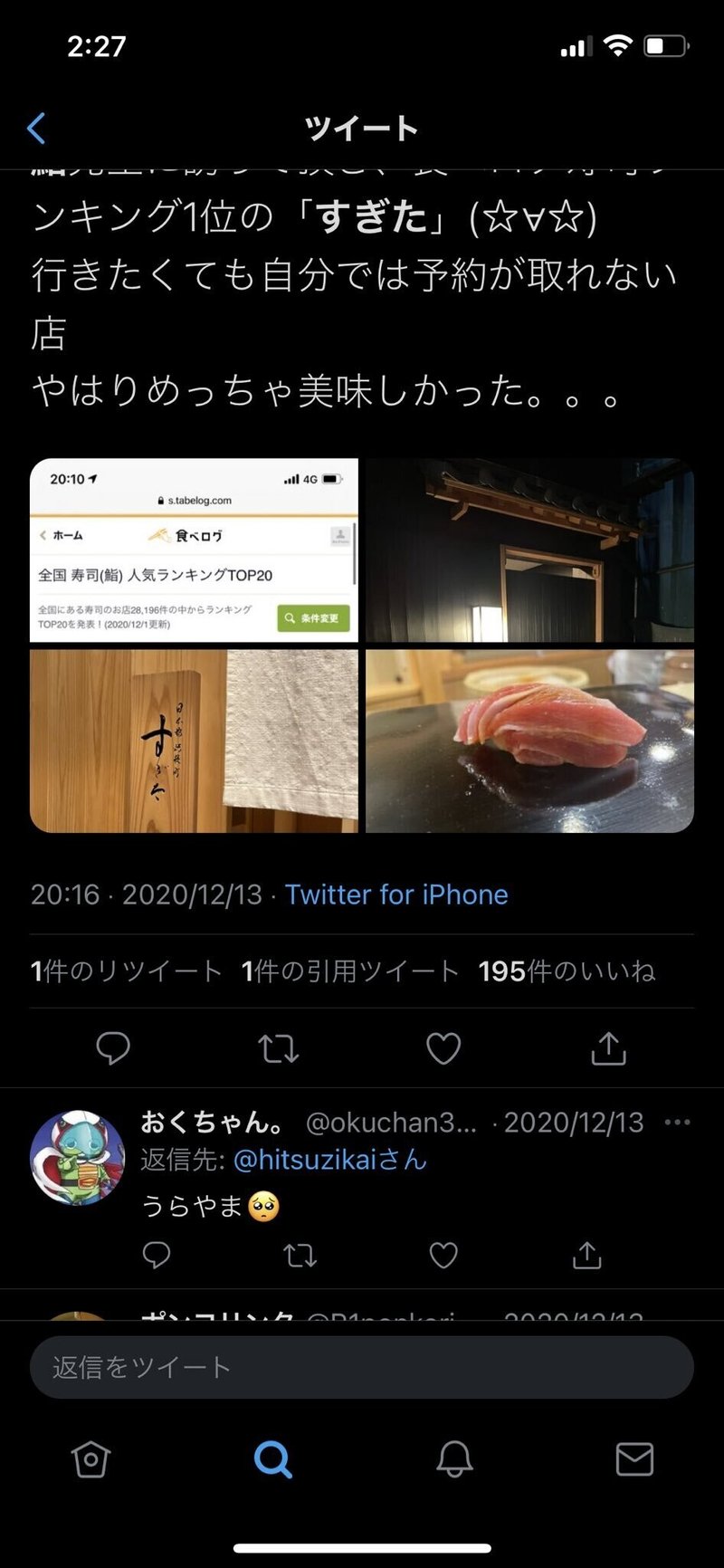
Task: Reply to the main tweet
Action: [x=113, y=1048]
